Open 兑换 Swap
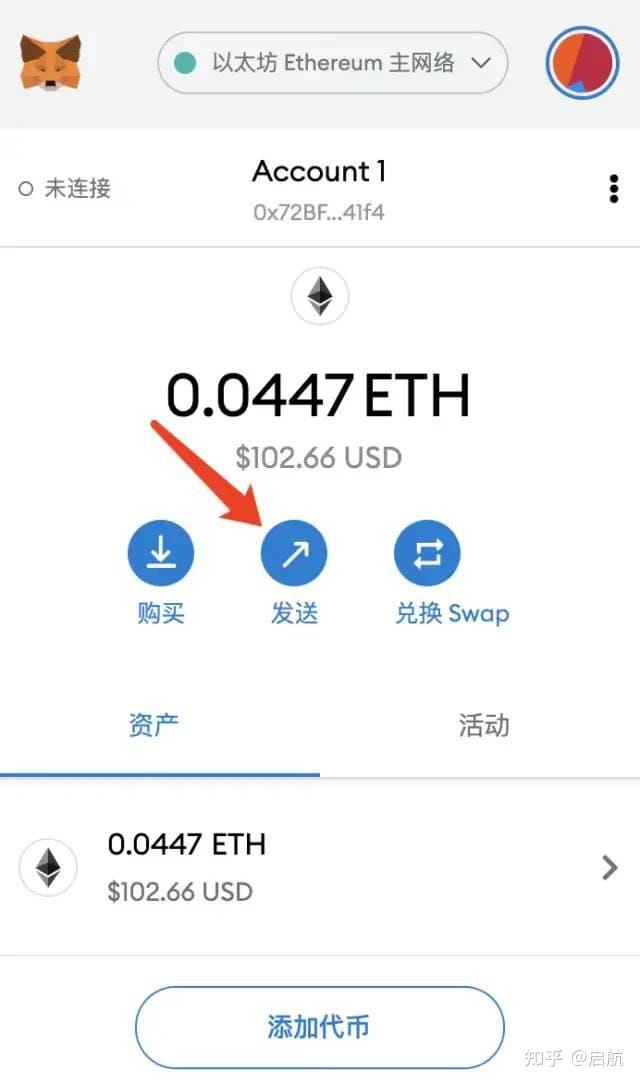The image size is (640, 1084). coord(427,554)
